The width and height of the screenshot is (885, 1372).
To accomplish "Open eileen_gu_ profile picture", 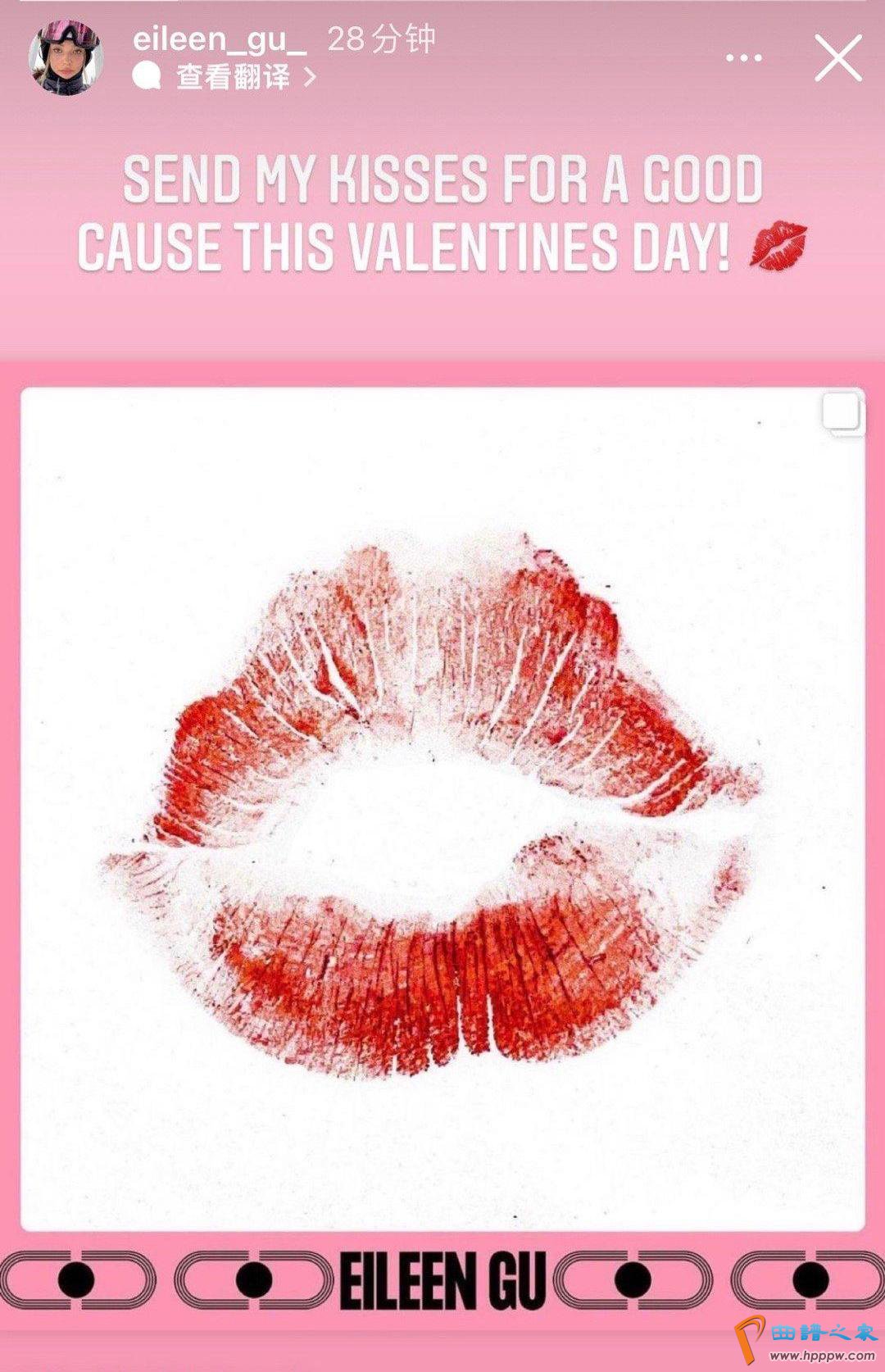I will coord(66,57).
